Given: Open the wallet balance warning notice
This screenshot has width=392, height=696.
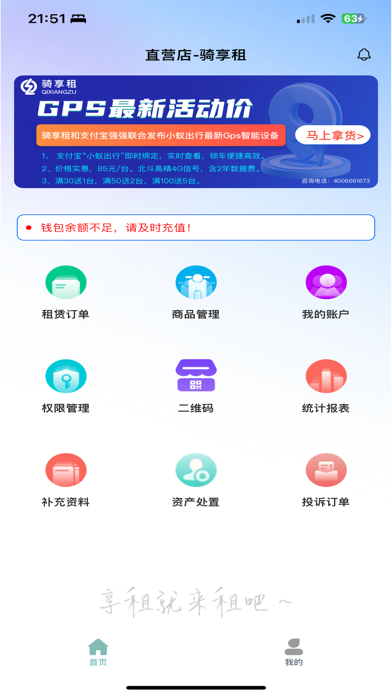Looking at the screenshot, I should [x=196, y=228].
